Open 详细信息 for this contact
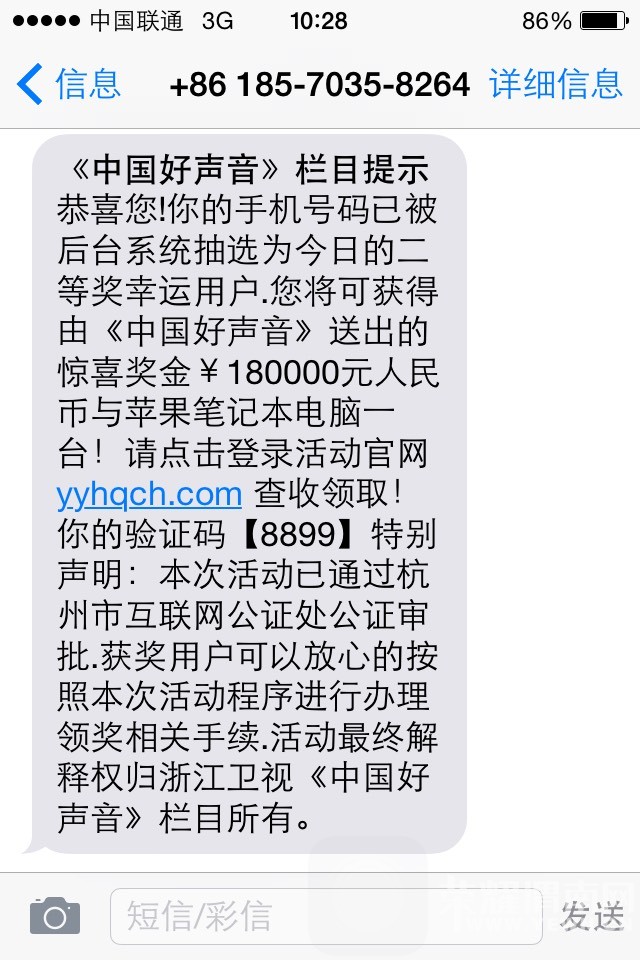 point(556,84)
